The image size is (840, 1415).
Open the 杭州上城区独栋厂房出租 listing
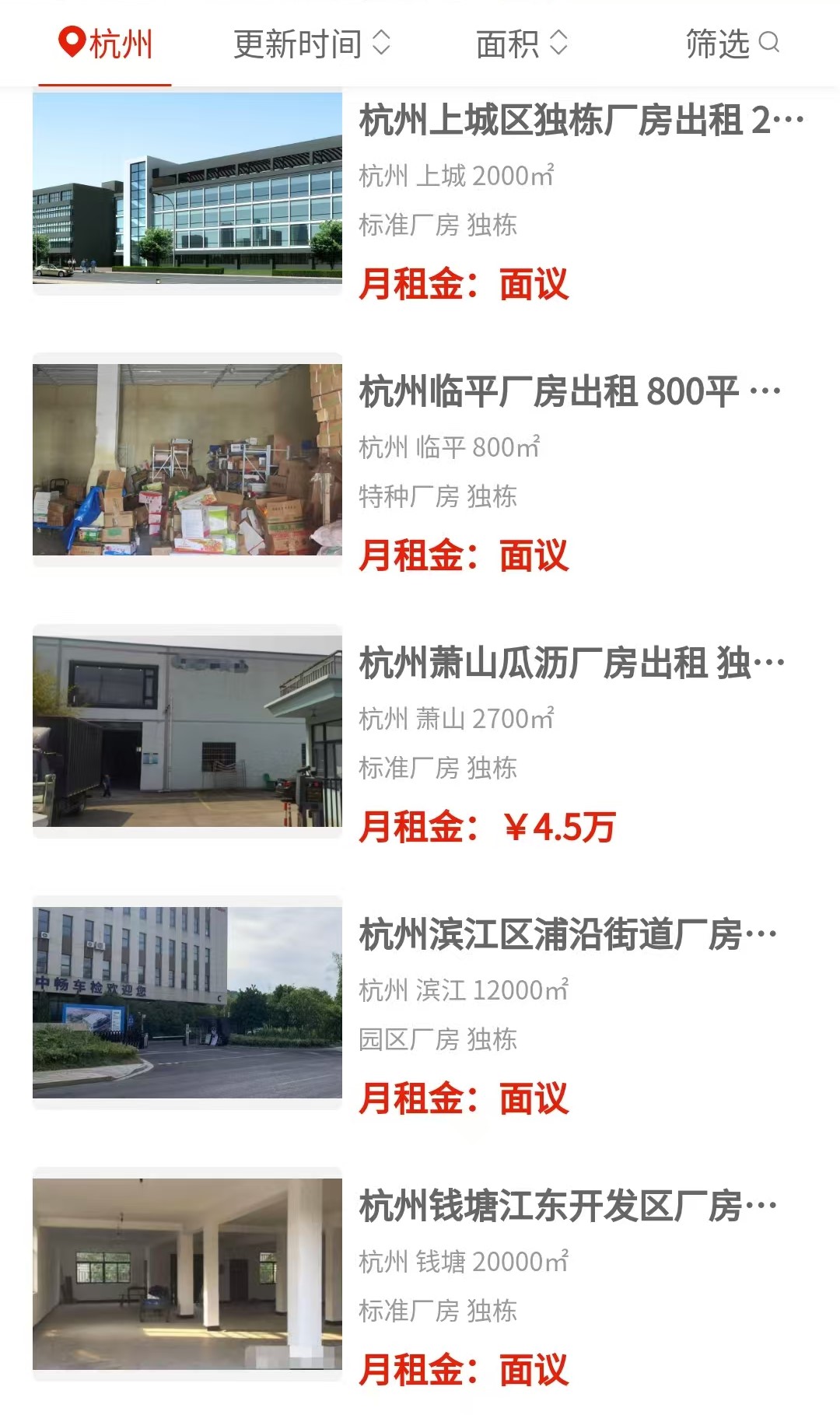point(580,121)
